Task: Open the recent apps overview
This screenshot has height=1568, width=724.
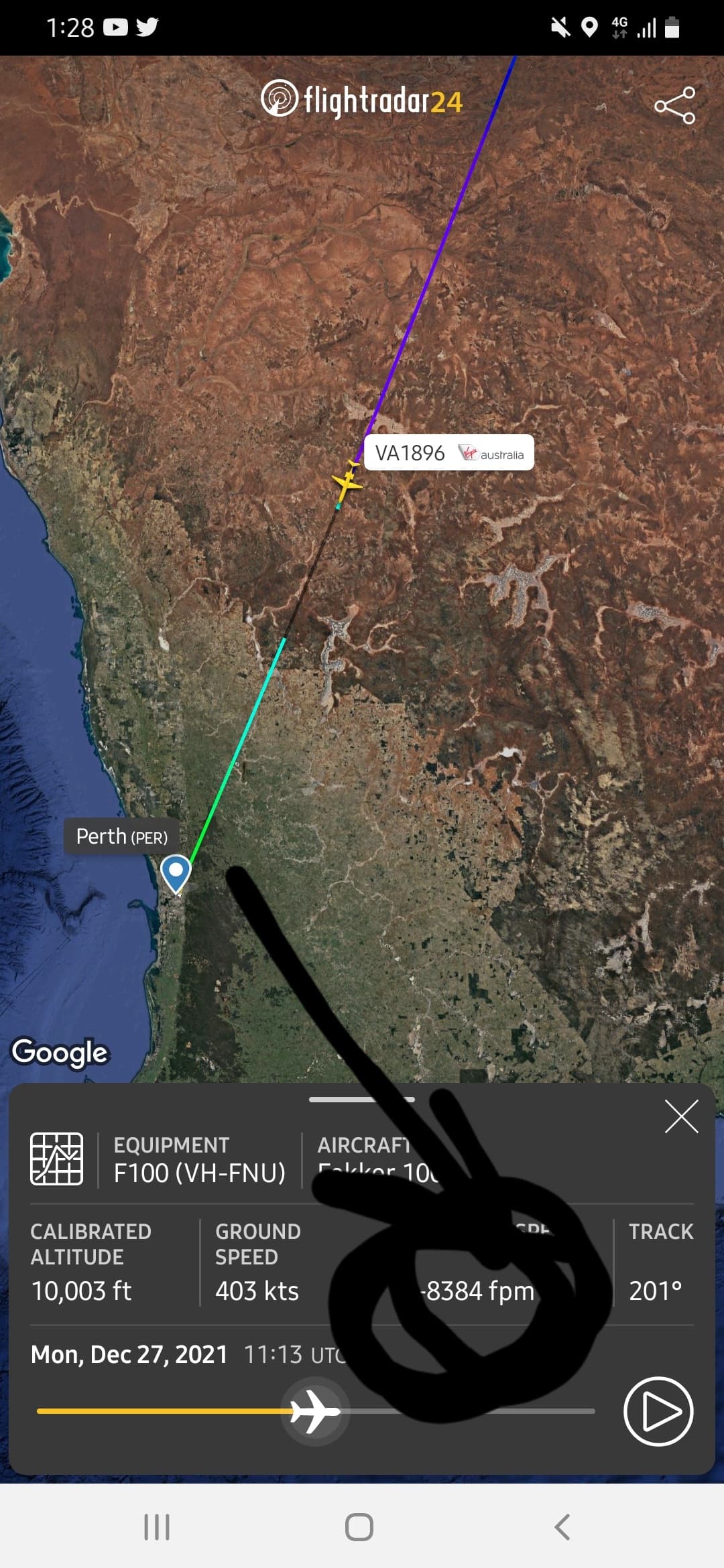Action: point(157,1527)
